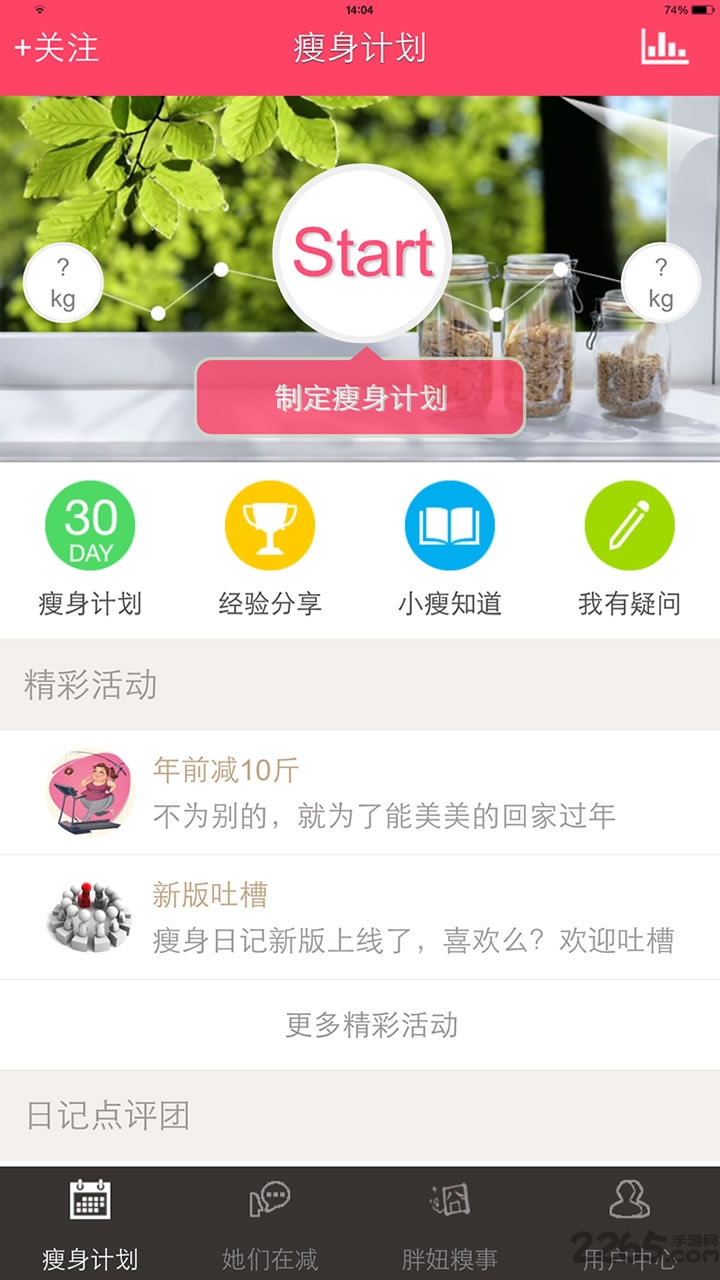Viewport: 720px width, 1280px height.
Task: Tap the right ? kg weight marker
Action: (659, 282)
